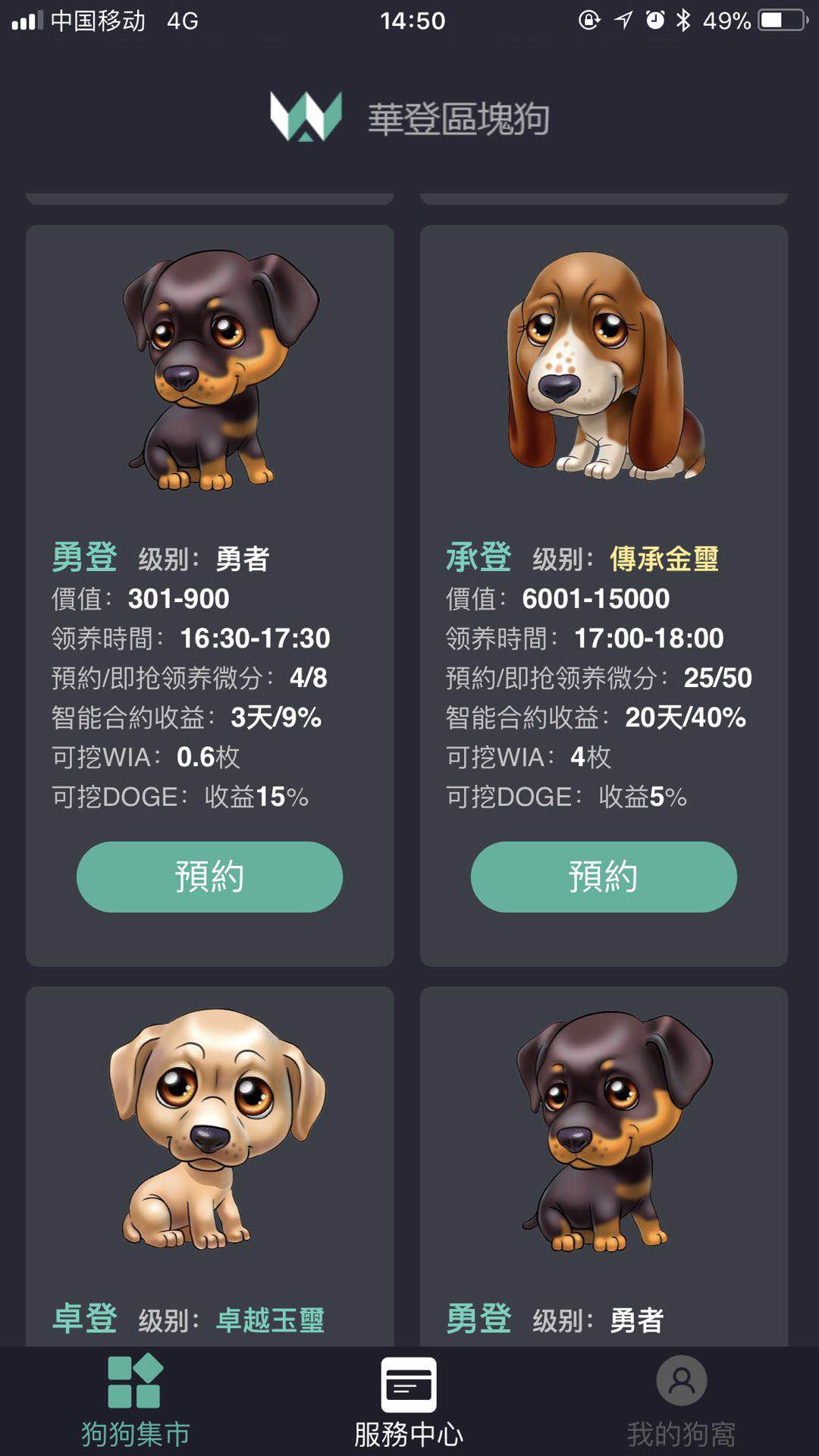Reserve the 承登 傳承金璽 dog
Viewport: 819px width, 1456px height.
(604, 877)
